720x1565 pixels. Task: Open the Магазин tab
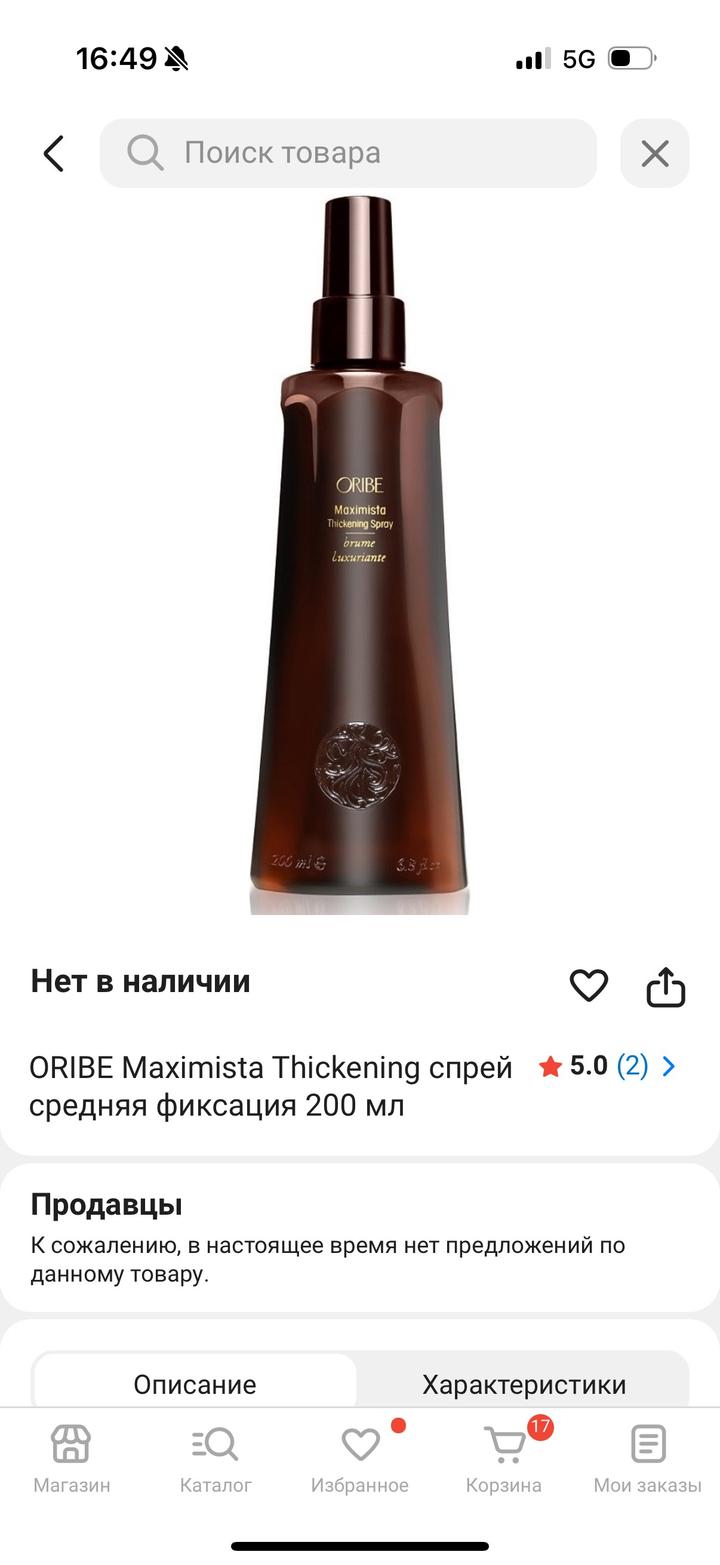click(x=72, y=1459)
